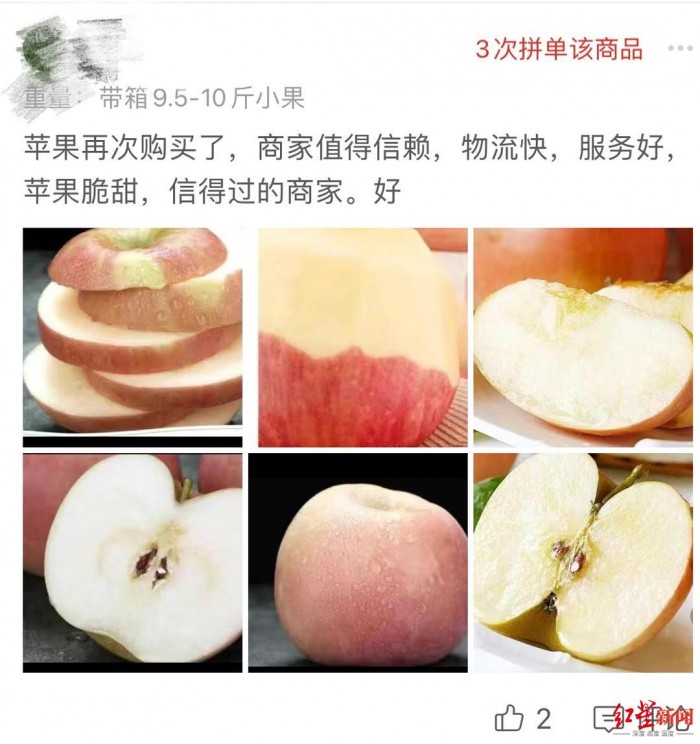Screen dimensions: 700x744
Task: View the split apple with stem photo
Action: [582, 561]
